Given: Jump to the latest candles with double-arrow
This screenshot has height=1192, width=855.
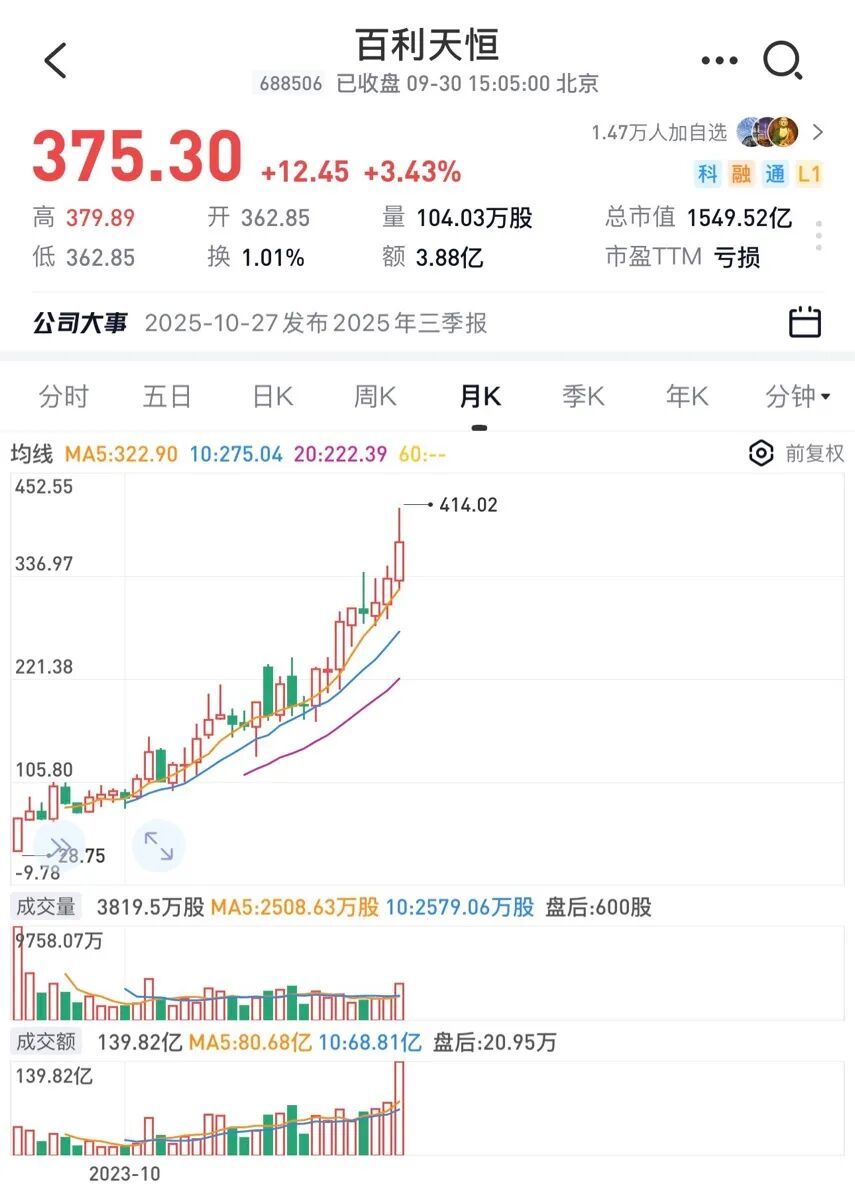Looking at the screenshot, I should click(59, 846).
